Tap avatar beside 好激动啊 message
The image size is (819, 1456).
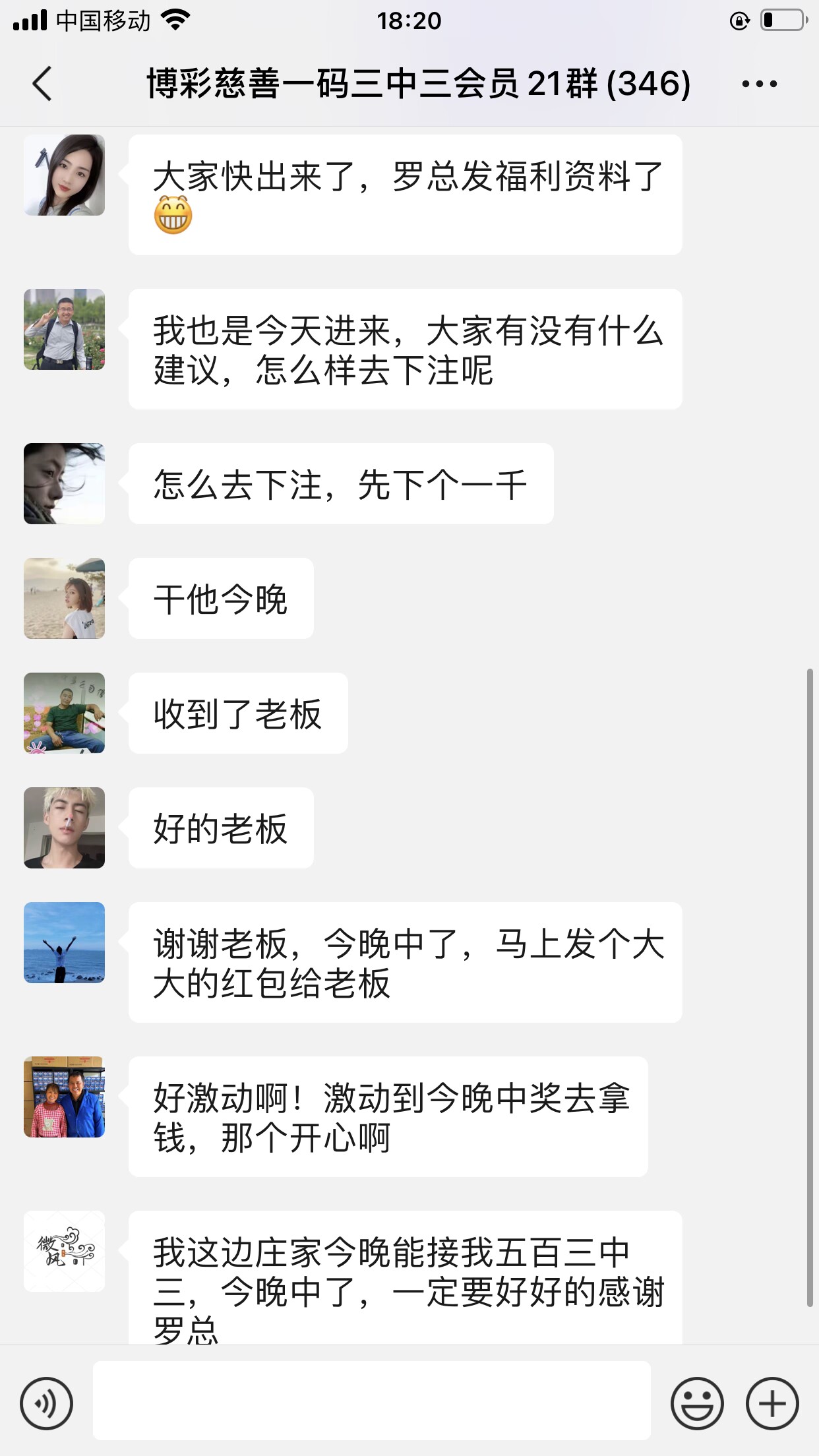64,1097
